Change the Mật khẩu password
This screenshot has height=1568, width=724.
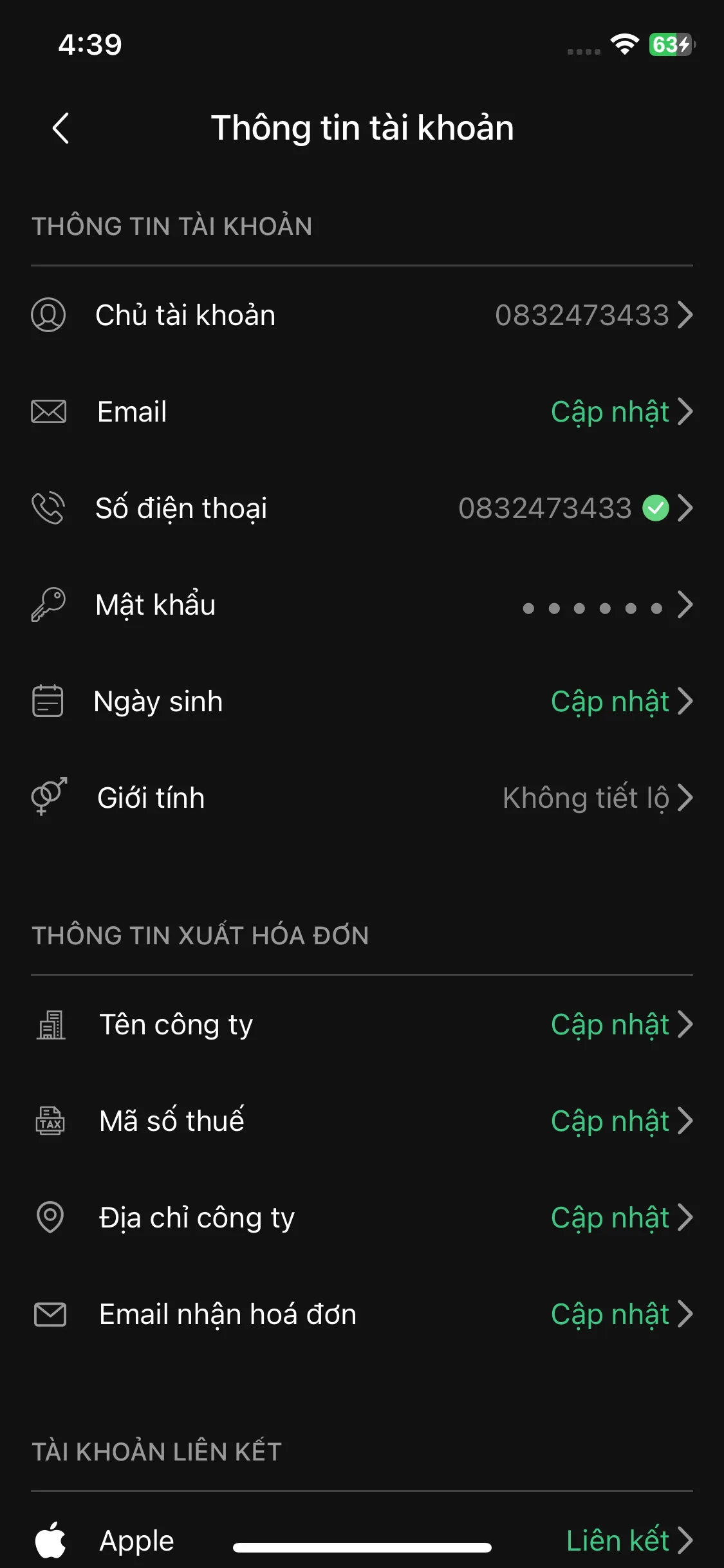[x=362, y=605]
